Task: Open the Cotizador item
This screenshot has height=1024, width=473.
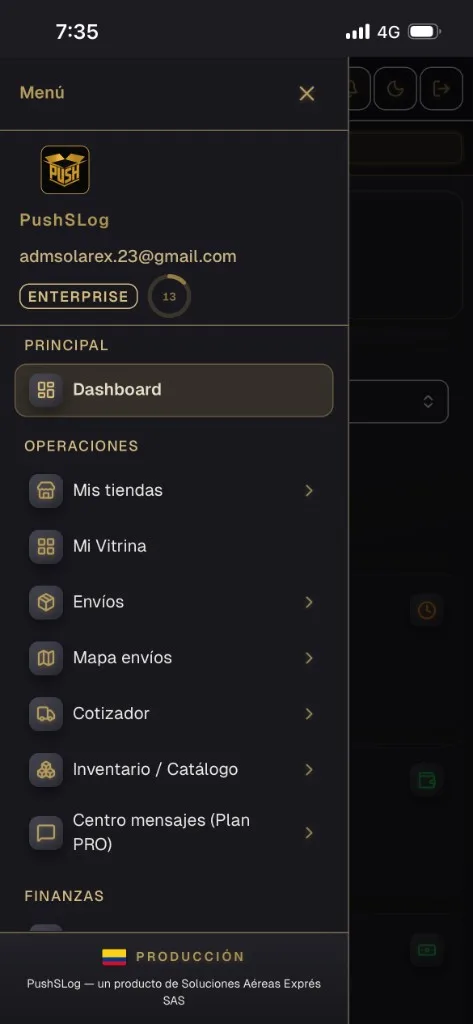Action: 174,713
